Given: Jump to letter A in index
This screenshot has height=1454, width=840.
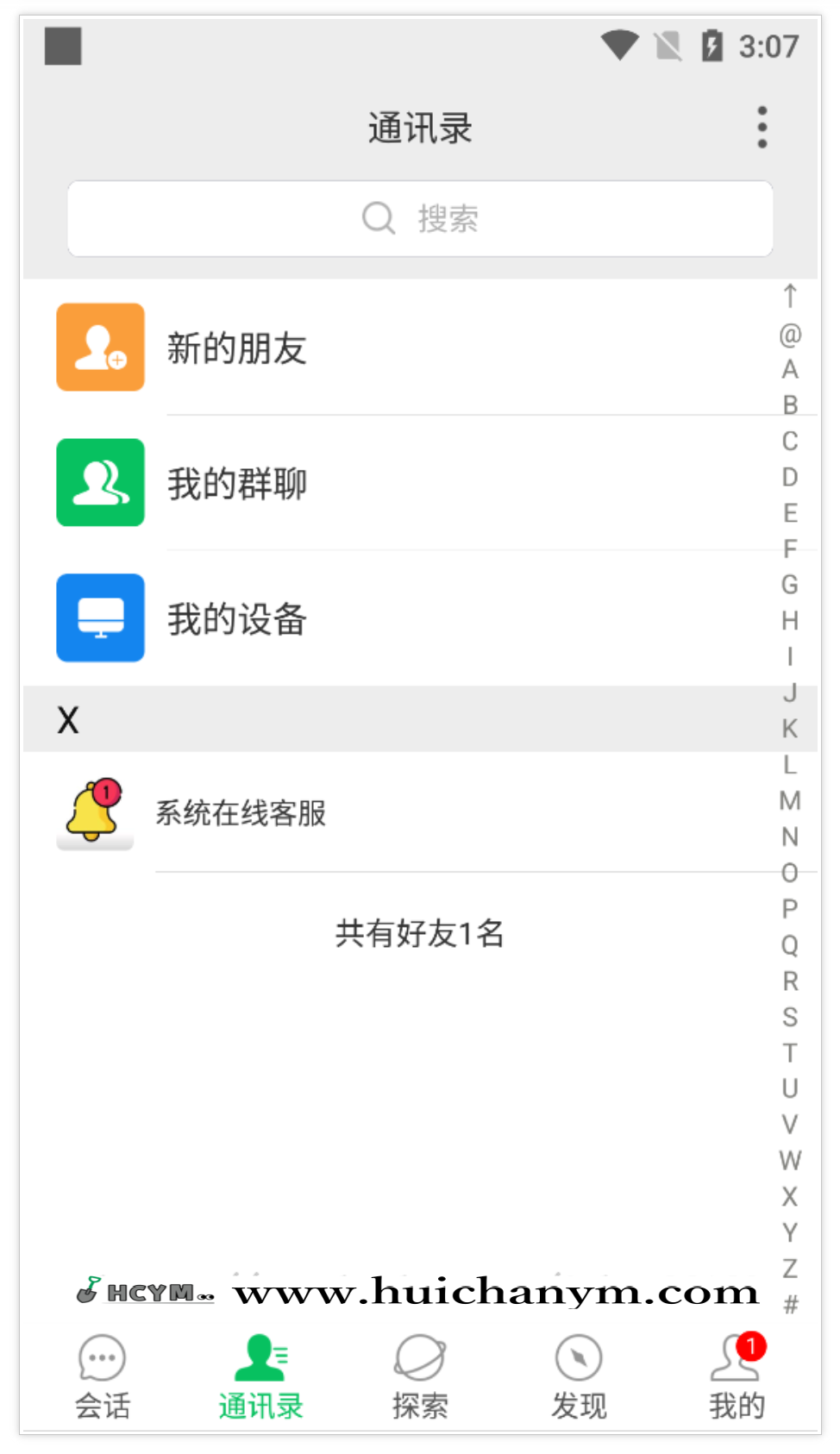Looking at the screenshot, I should click(790, 369).
